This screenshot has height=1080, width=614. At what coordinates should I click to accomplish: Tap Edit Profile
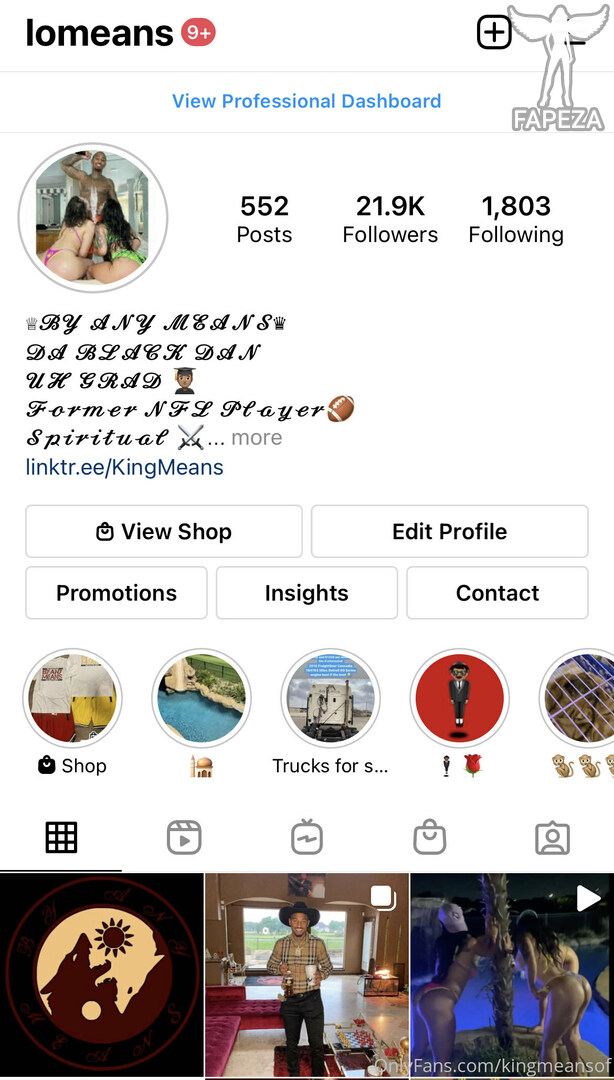click(449, 531)
